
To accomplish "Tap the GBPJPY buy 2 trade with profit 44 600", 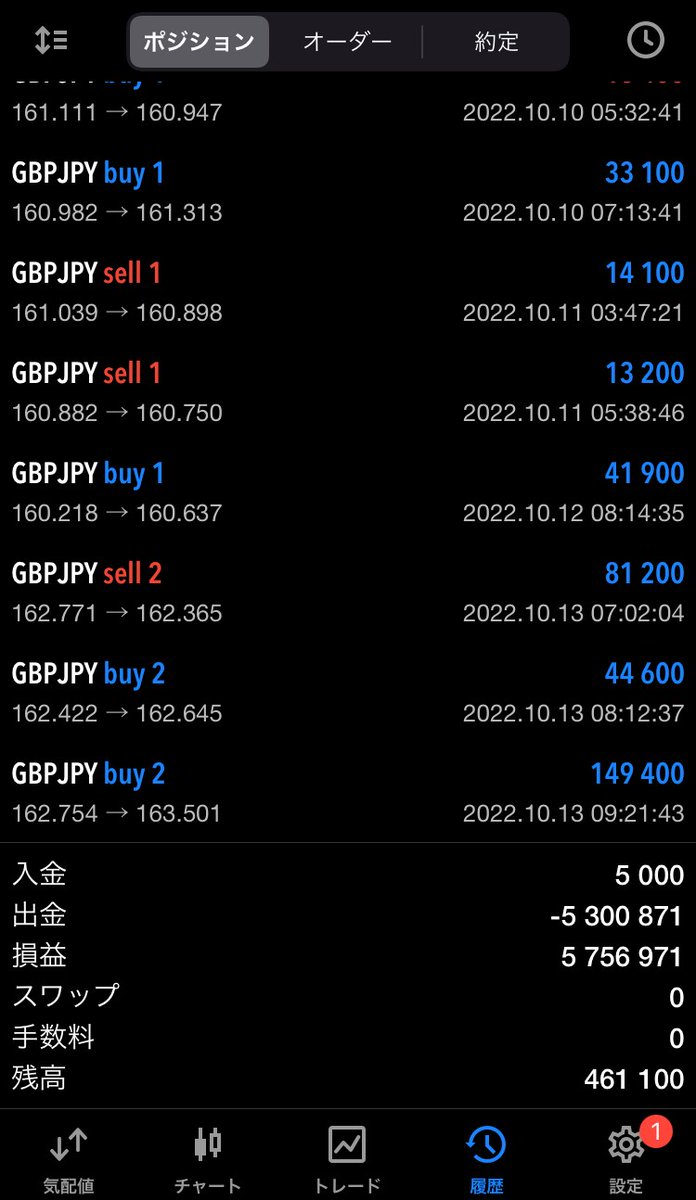I will pos(347,692).
